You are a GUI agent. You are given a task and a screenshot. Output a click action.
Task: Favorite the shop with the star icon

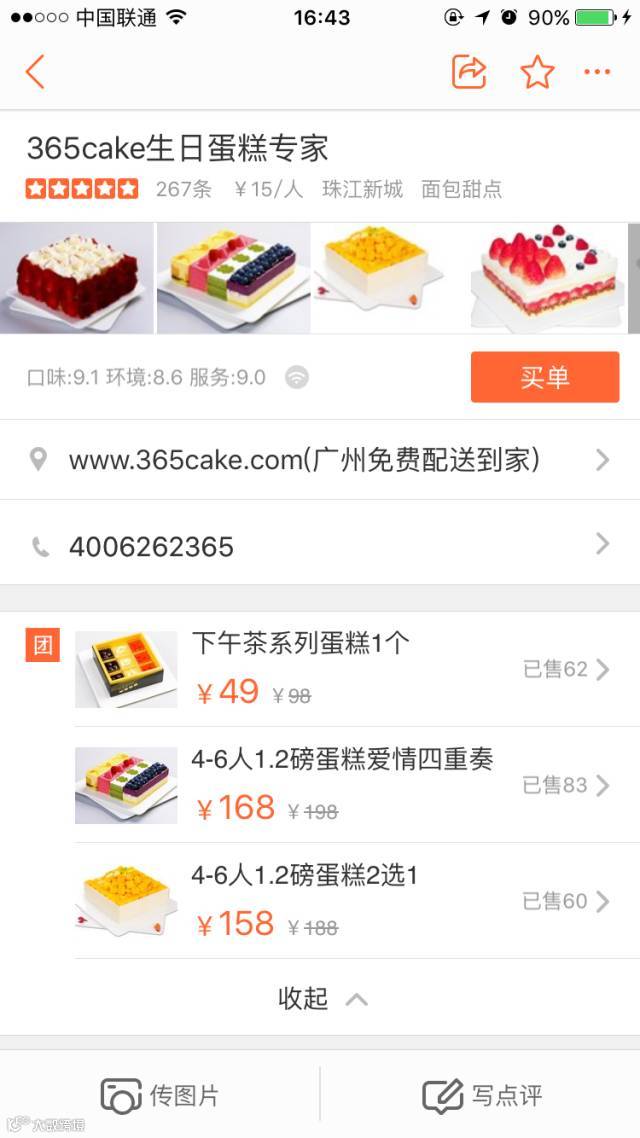point(537,72)
